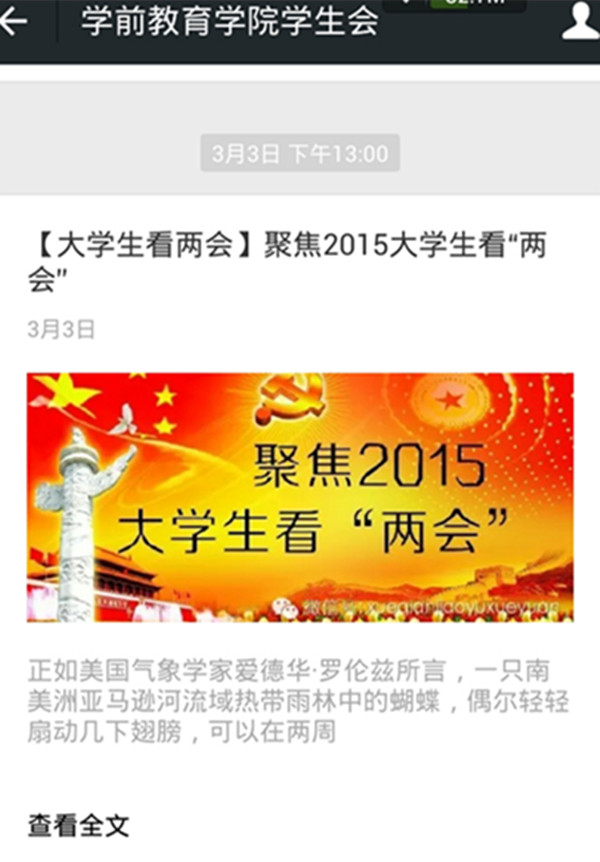The image size is (600, 862).
Task: Tap 查看全文 to read full article
Action: (x=78, y=825)
